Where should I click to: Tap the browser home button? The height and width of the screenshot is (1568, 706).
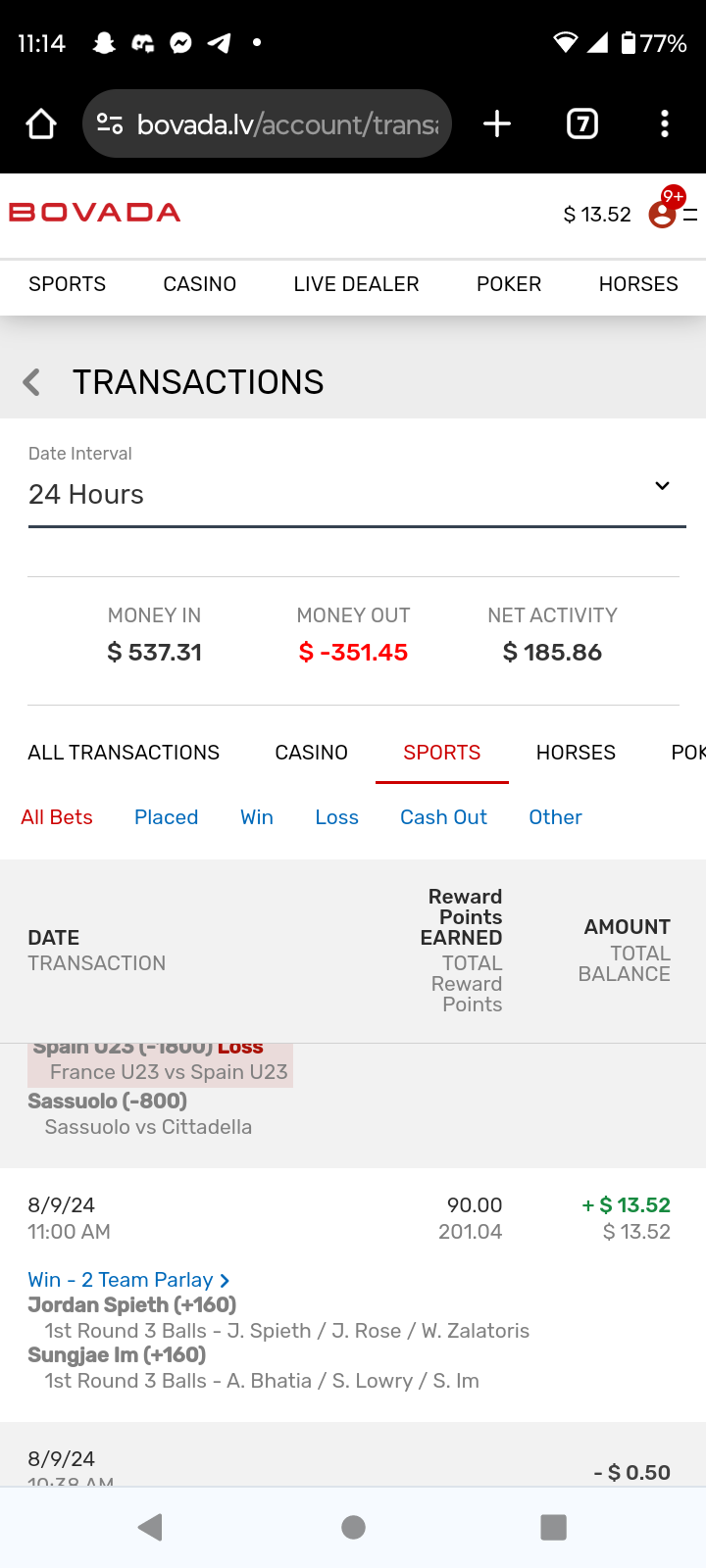point(41,124)
